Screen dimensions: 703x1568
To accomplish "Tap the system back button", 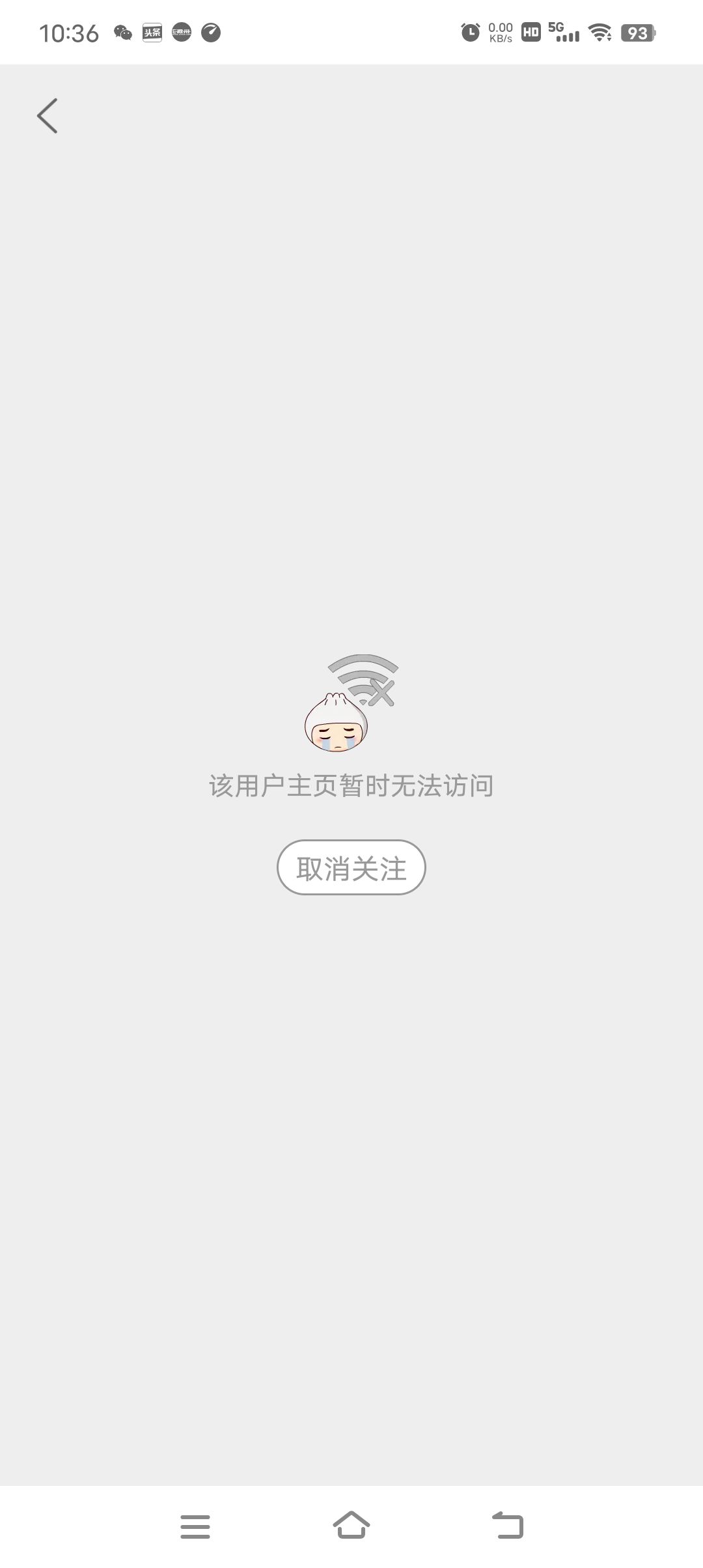I will point(508,1525).
